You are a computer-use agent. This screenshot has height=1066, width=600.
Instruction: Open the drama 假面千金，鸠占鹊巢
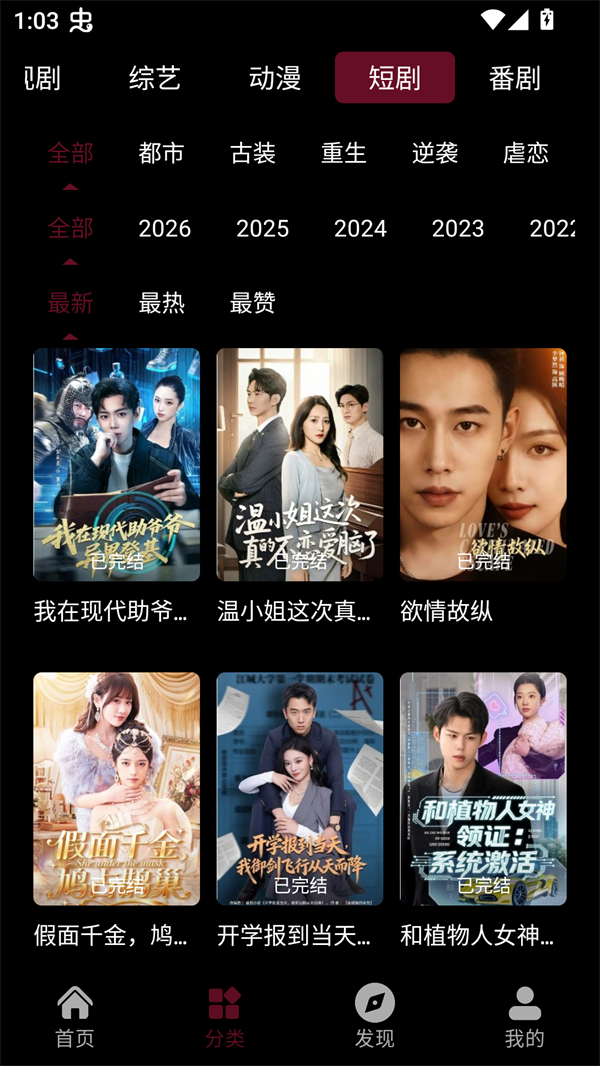coord(116,789)
